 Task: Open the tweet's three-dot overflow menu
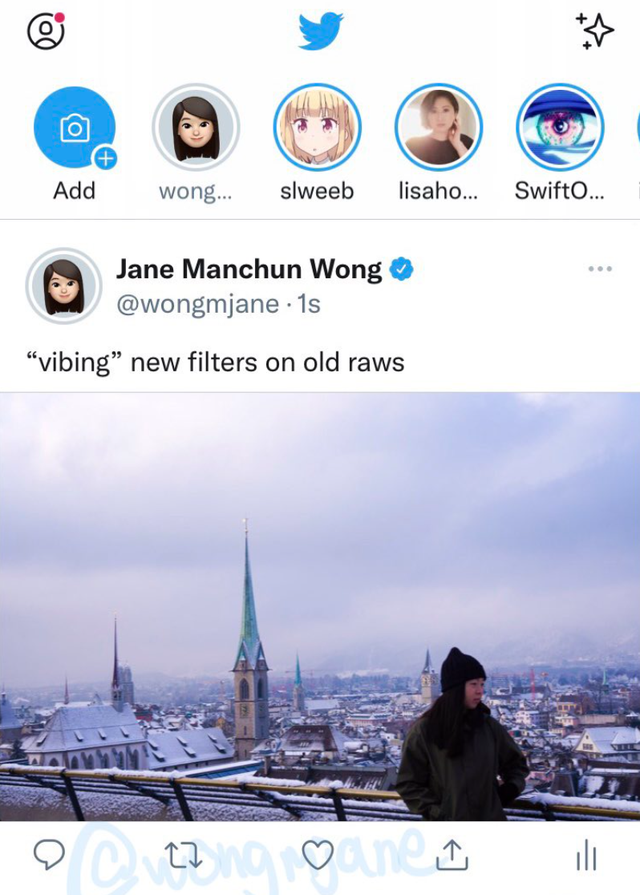click(600, 269)
